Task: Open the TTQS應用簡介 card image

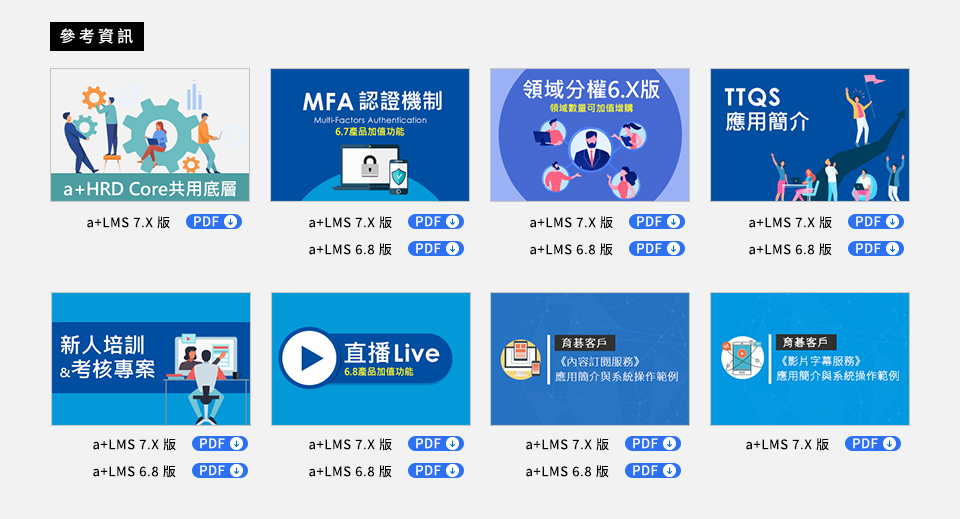Action: point(810,135)
